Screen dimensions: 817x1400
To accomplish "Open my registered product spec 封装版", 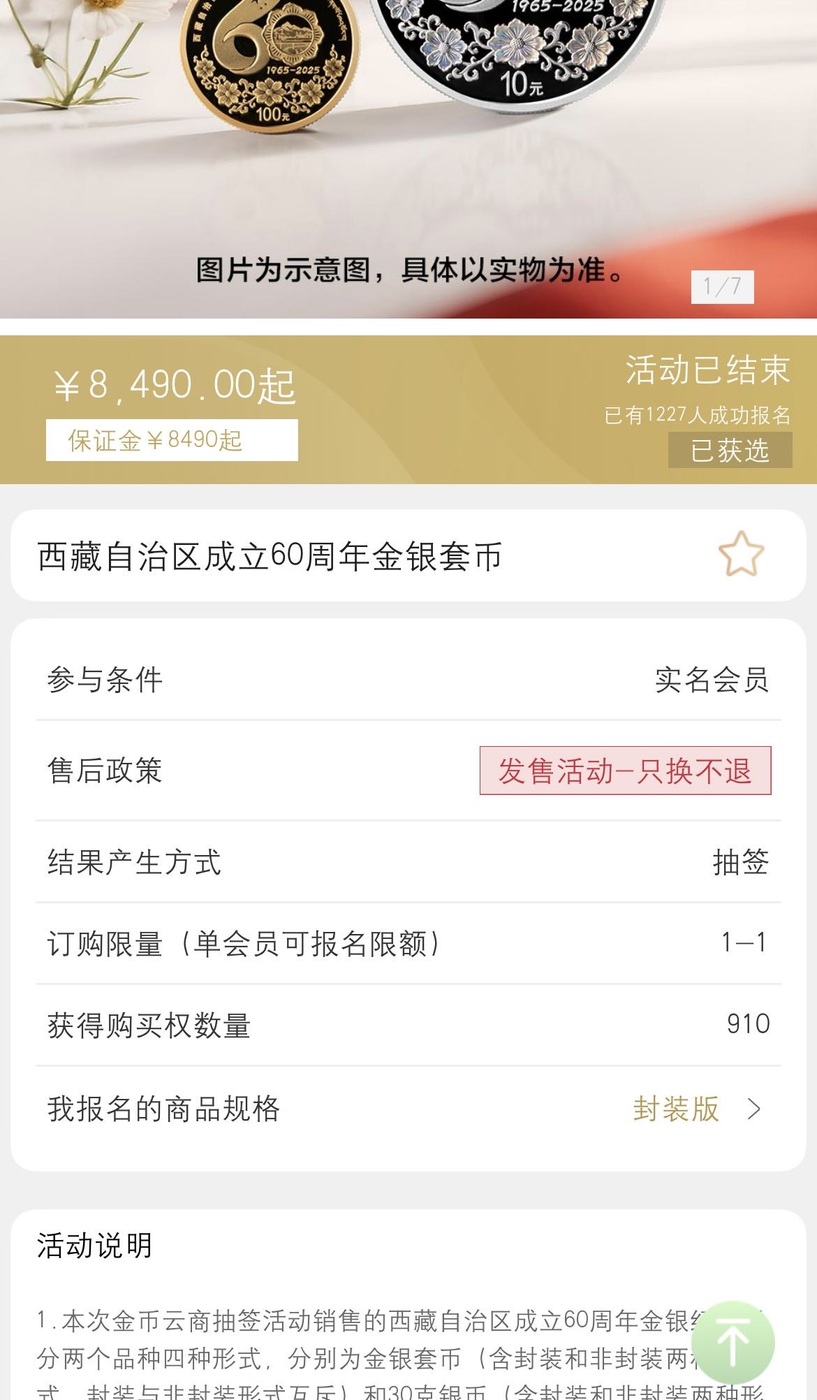I will [x=408, y=1108].
